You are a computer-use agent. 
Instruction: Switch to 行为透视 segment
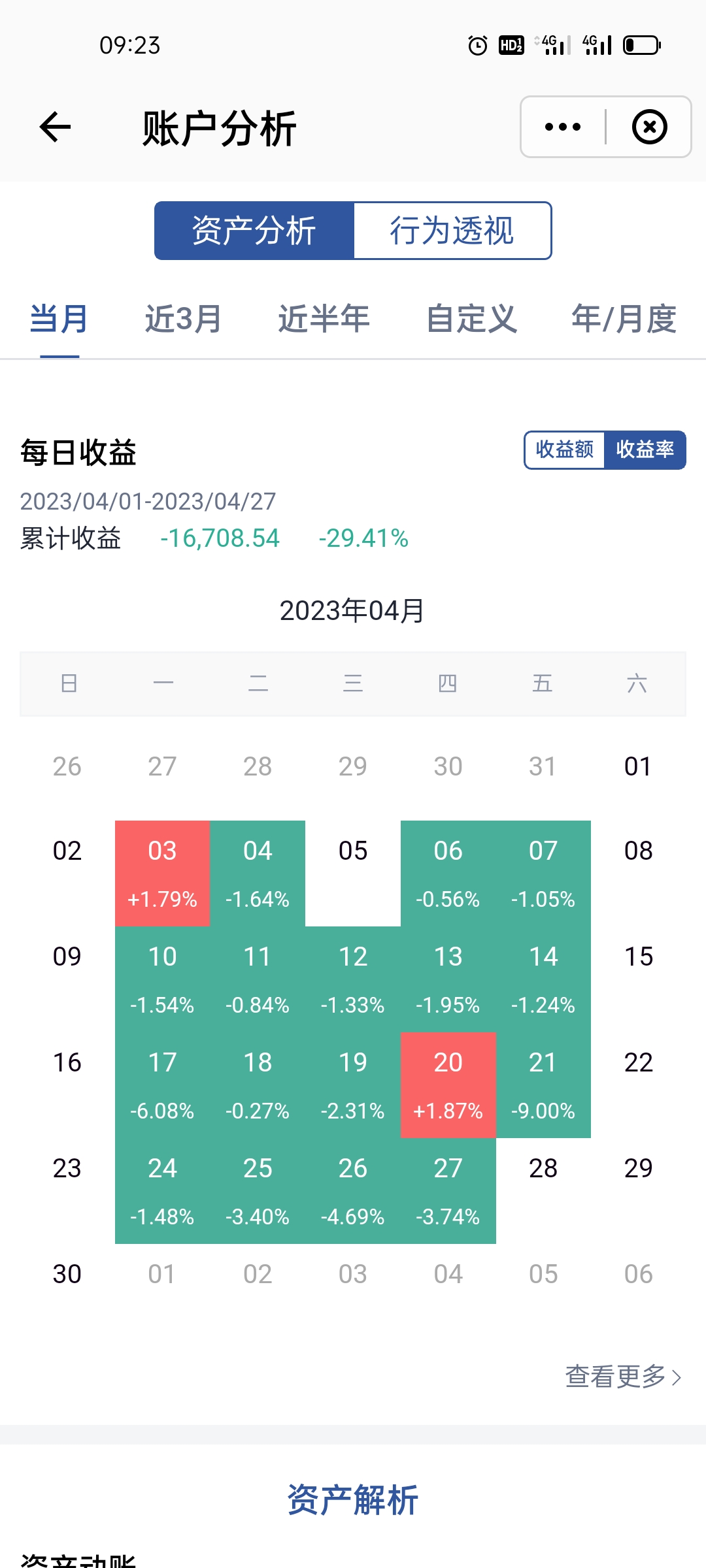[452, 231]
